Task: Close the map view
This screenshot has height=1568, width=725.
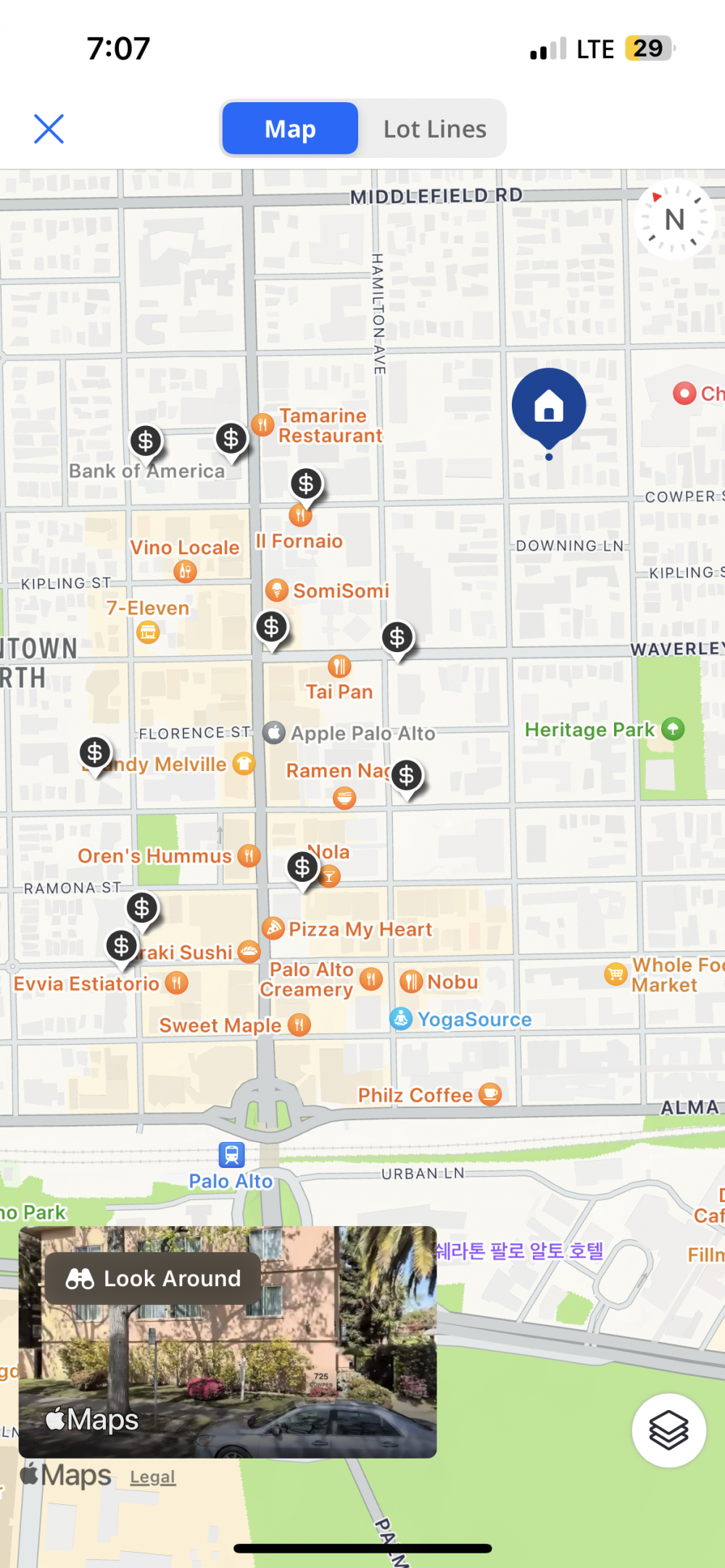Action: (49, 129)
